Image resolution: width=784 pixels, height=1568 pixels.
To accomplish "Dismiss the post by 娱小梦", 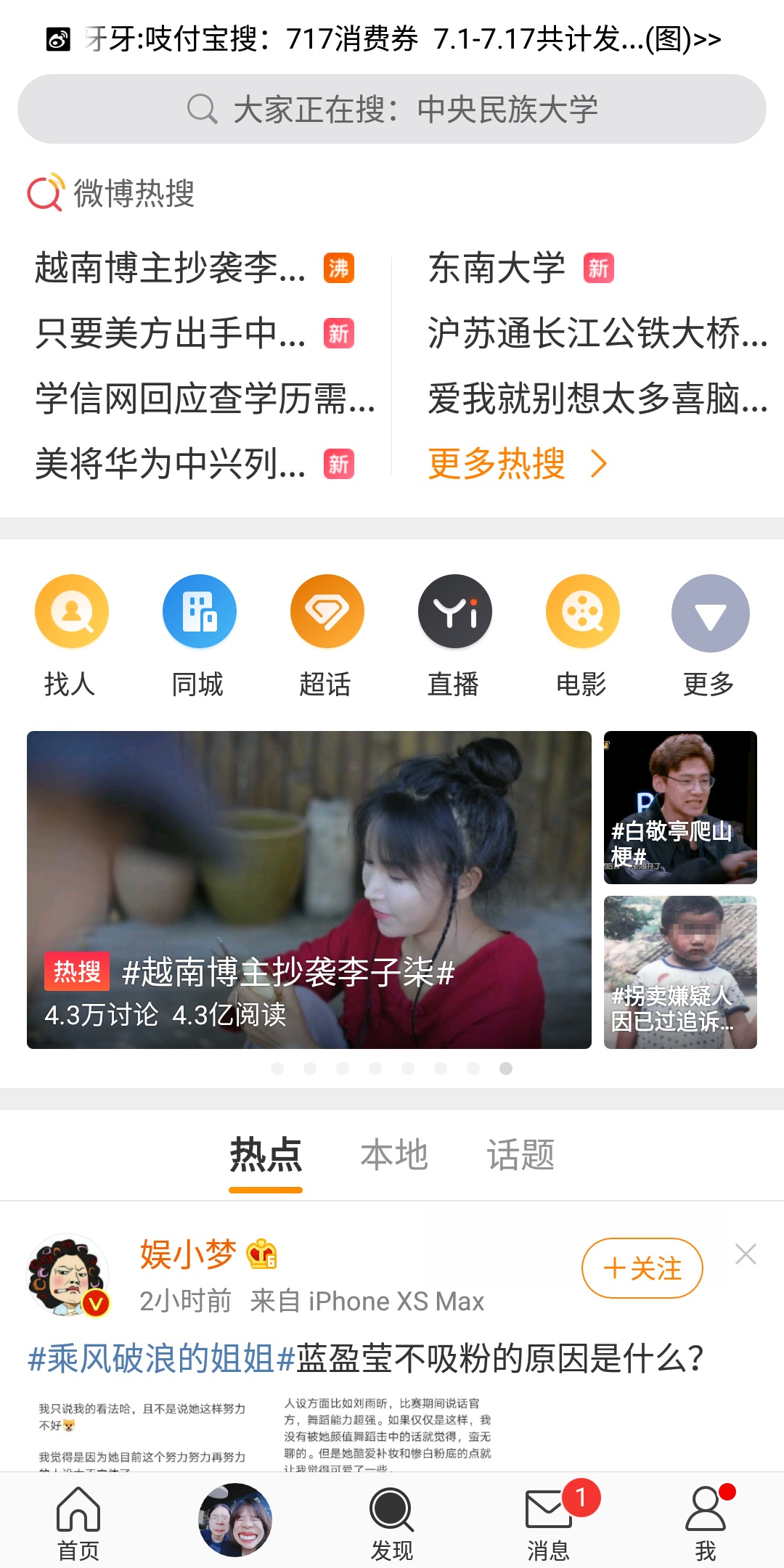I will (746, 1254).
